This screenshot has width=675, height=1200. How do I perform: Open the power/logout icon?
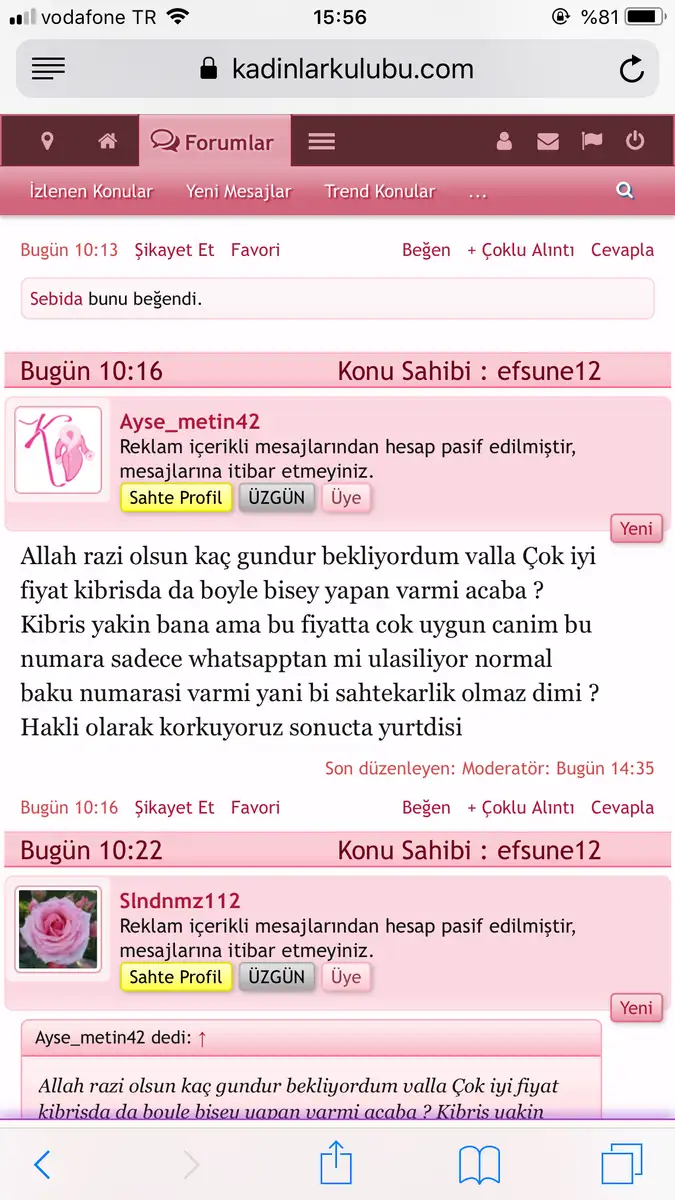(x=635, y=142)
